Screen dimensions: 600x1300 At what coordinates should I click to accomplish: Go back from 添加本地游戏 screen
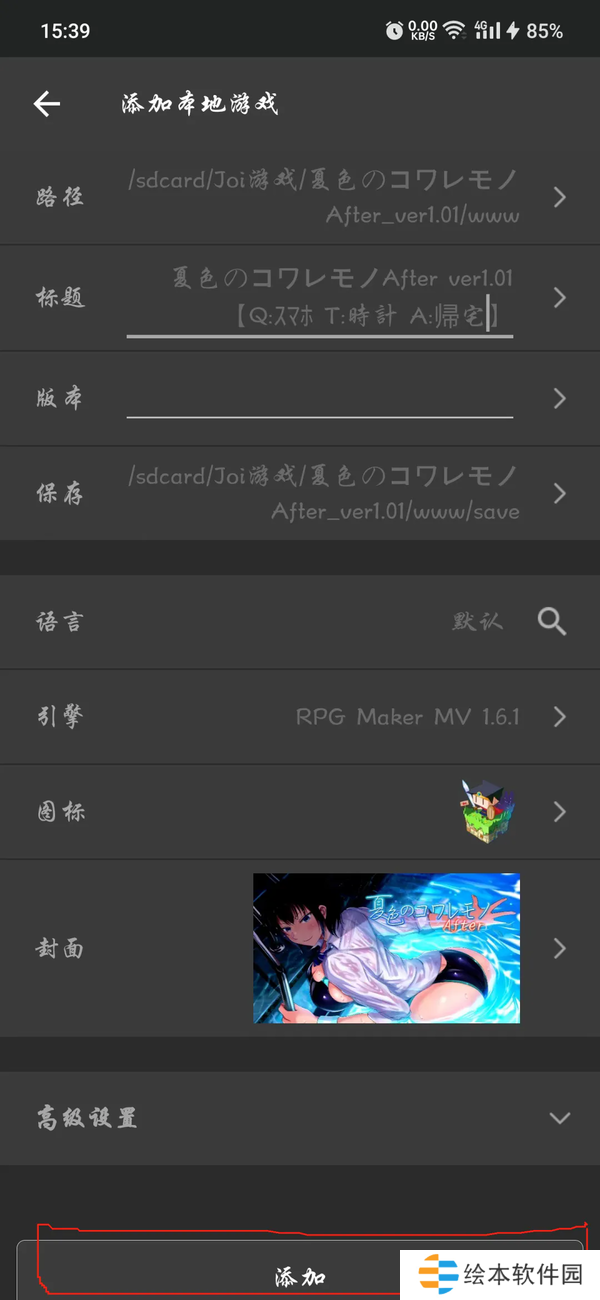click(47, 104)
